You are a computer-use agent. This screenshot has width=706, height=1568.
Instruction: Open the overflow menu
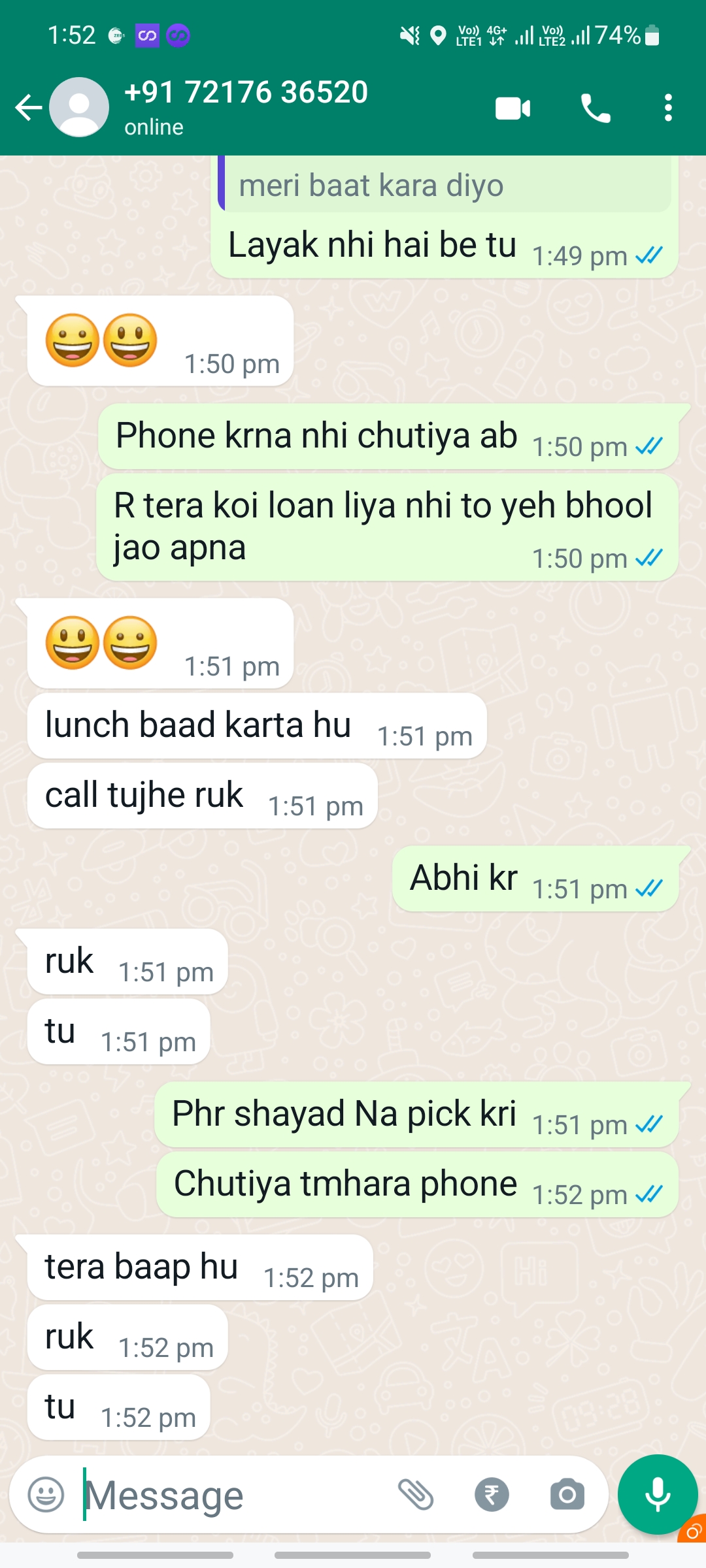[x=667, y=108]
